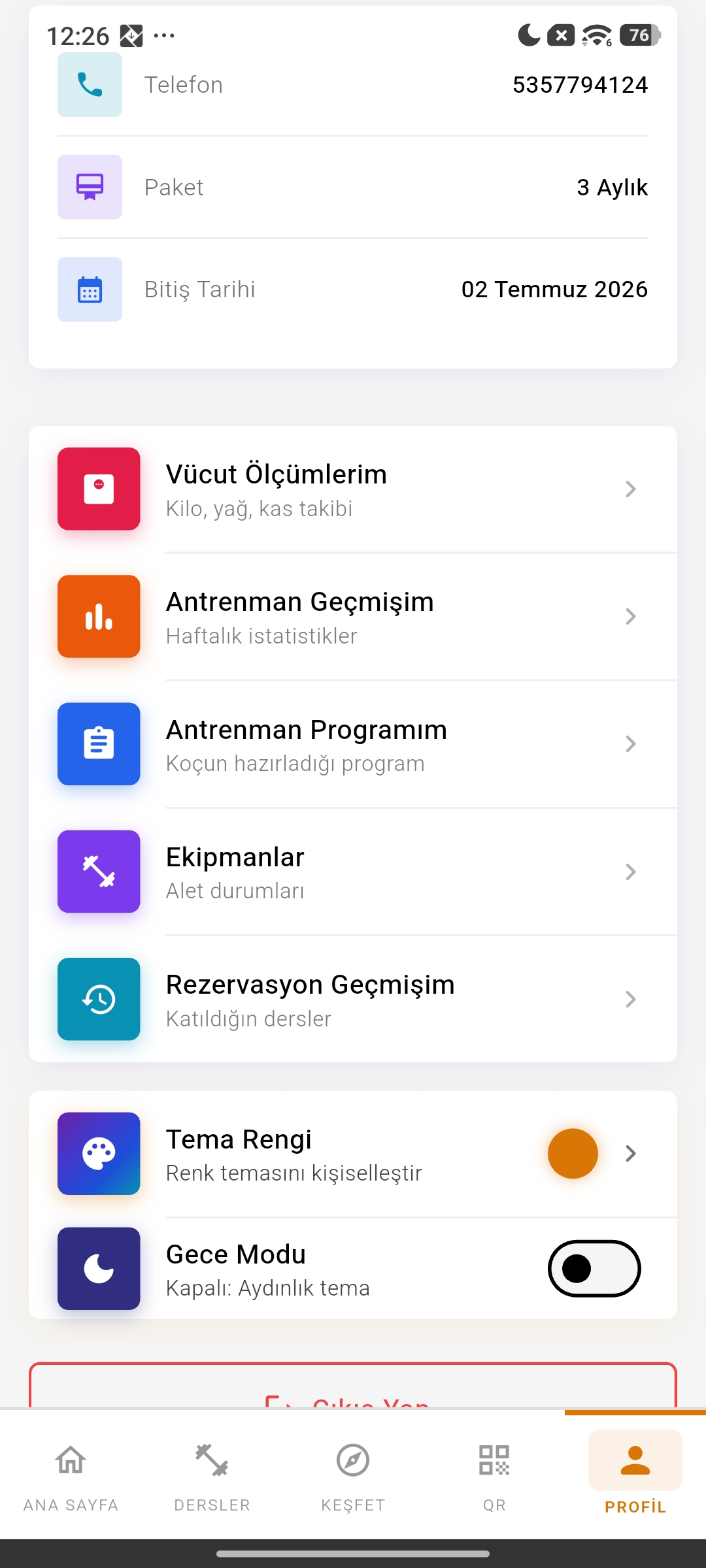The width and height of the screenshot is (706, 1568).
Task: Open the Profil tab
Action: click(x=634, y=1477)
